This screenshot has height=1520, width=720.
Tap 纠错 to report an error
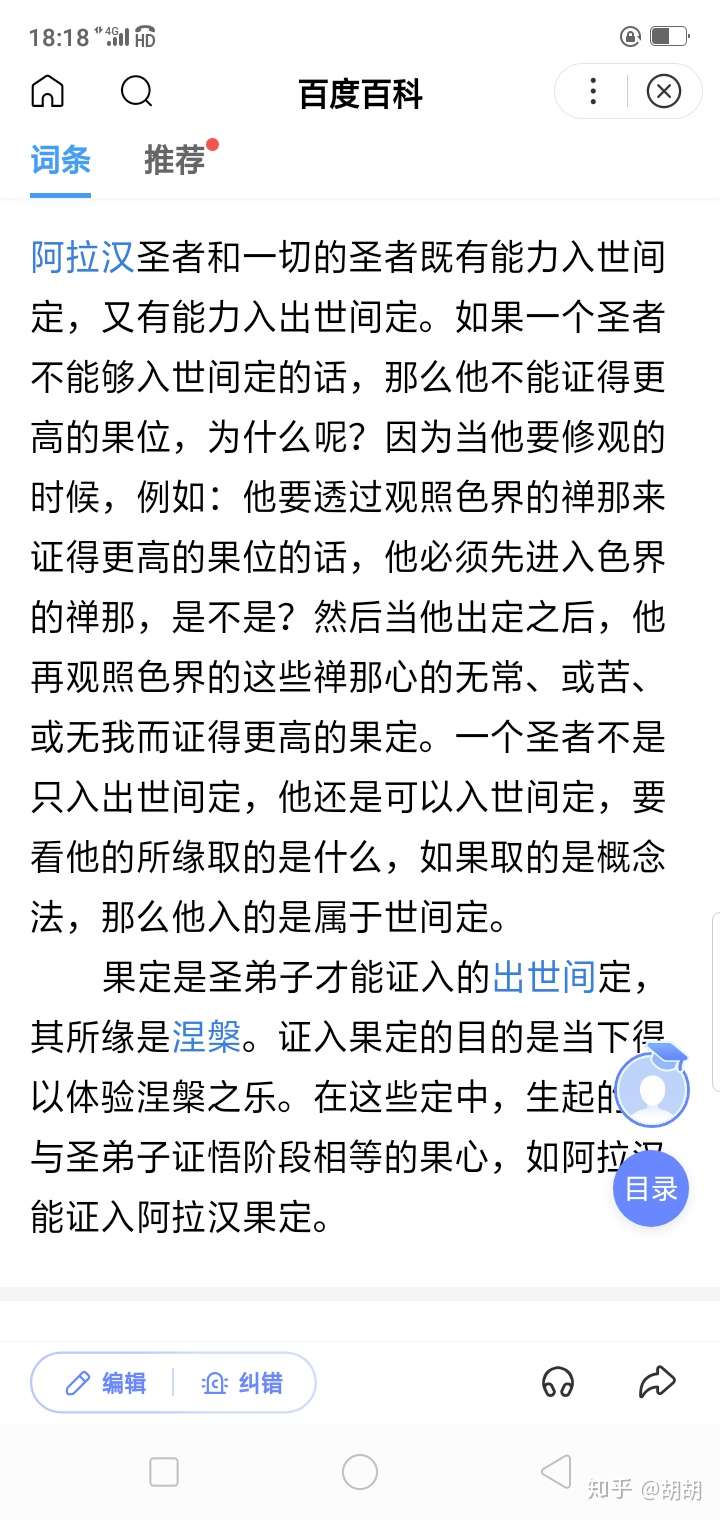[243, 1383]
